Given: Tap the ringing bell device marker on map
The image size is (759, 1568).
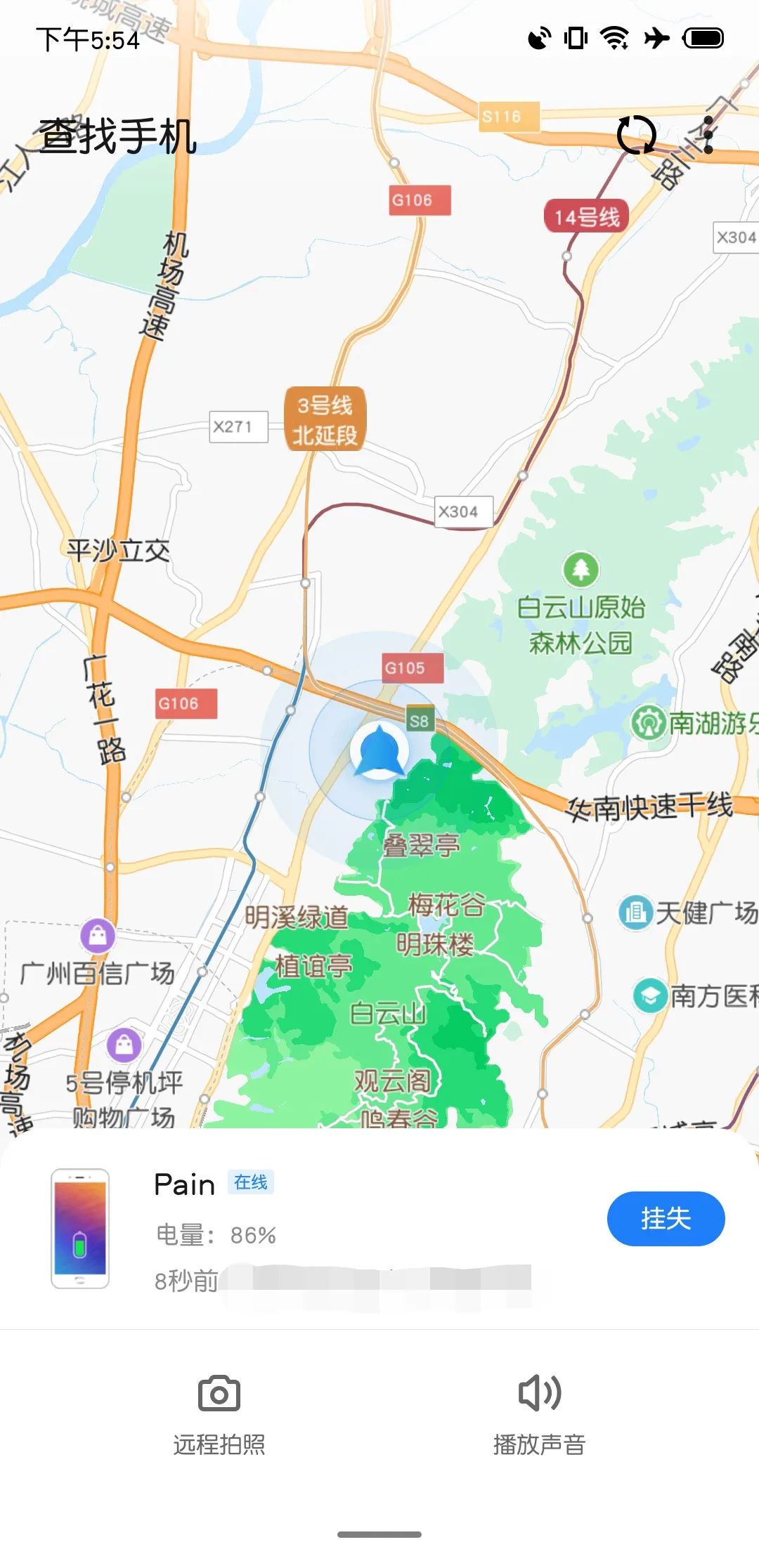Looking at the screenshot, I should 379,752.
